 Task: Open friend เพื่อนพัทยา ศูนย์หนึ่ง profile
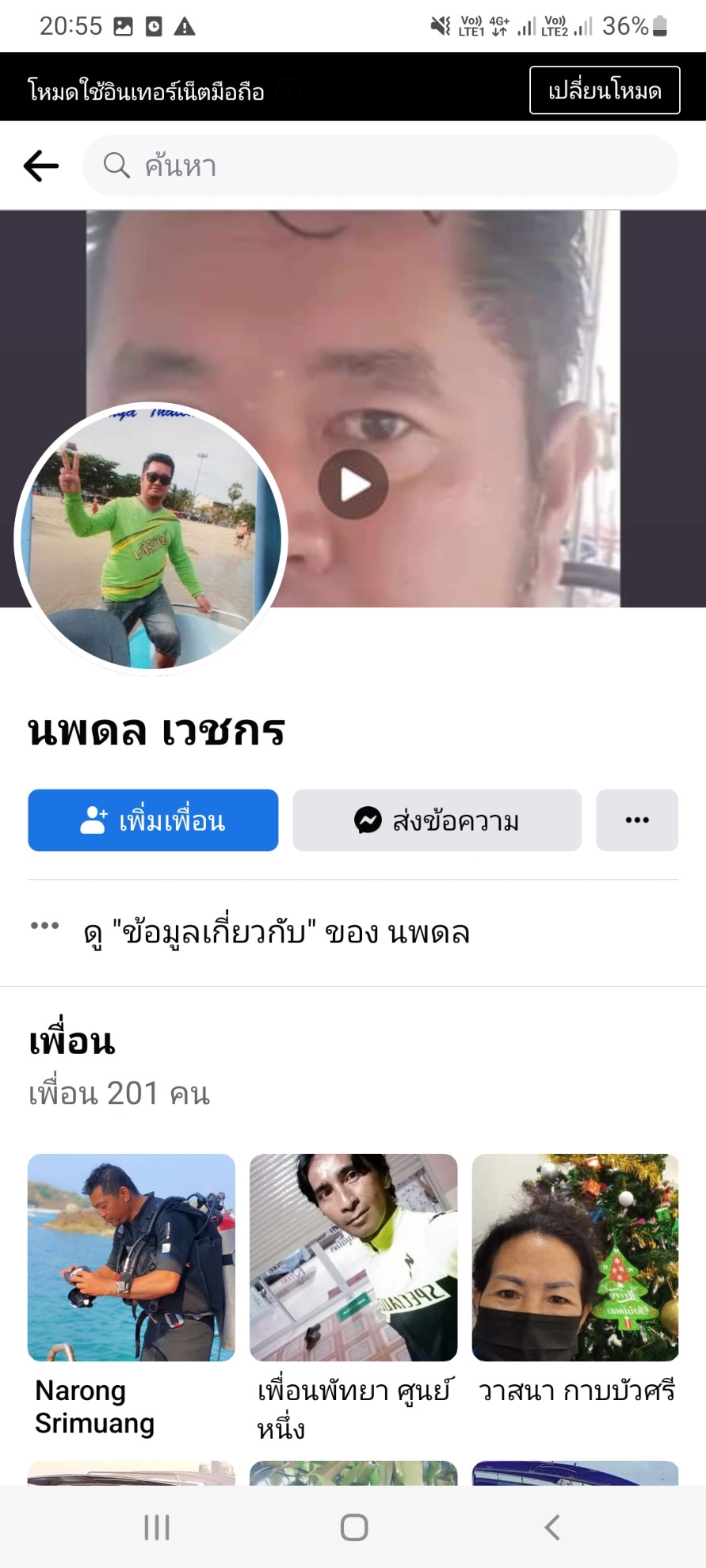tap(353, 1258)
